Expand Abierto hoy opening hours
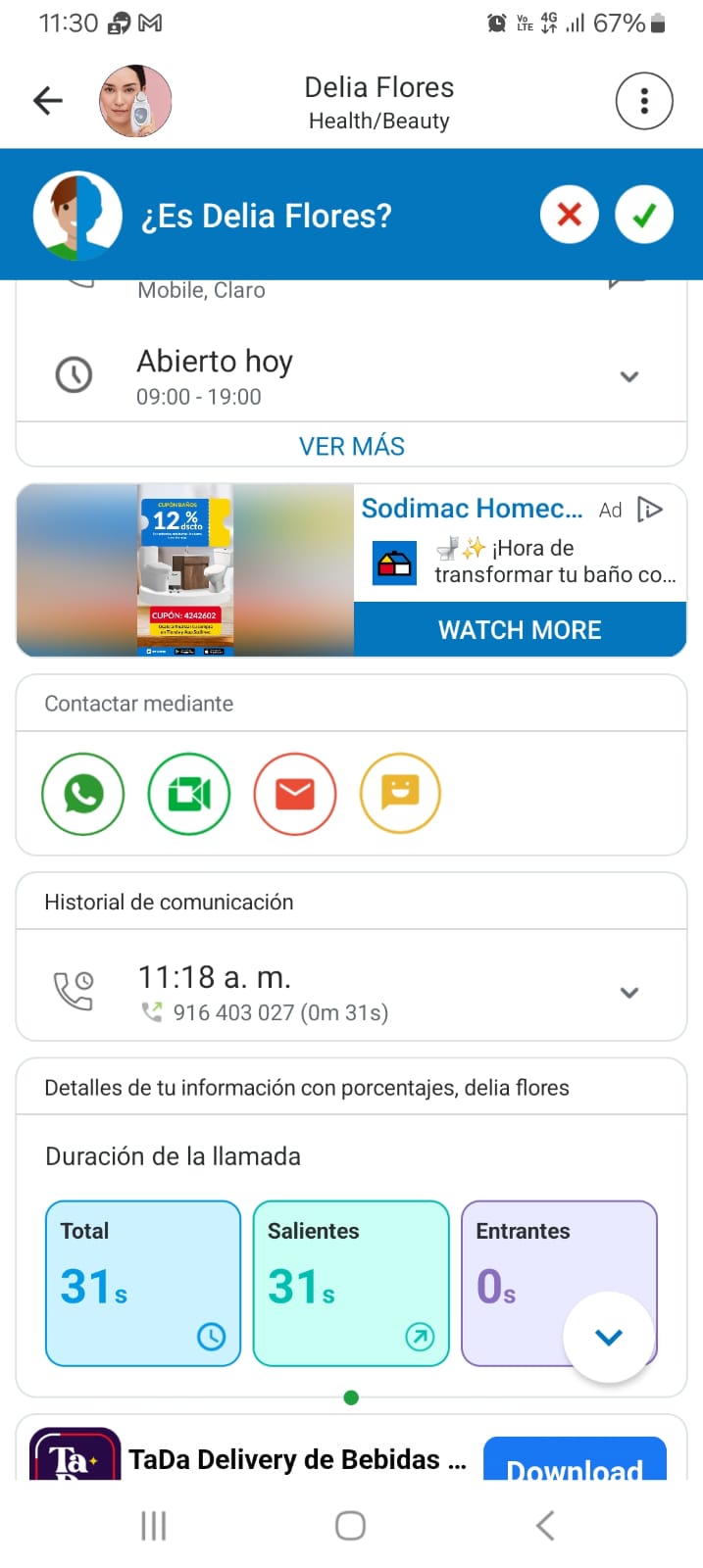This screenshot has width=703, height=1568. click(x=628, y=376)
